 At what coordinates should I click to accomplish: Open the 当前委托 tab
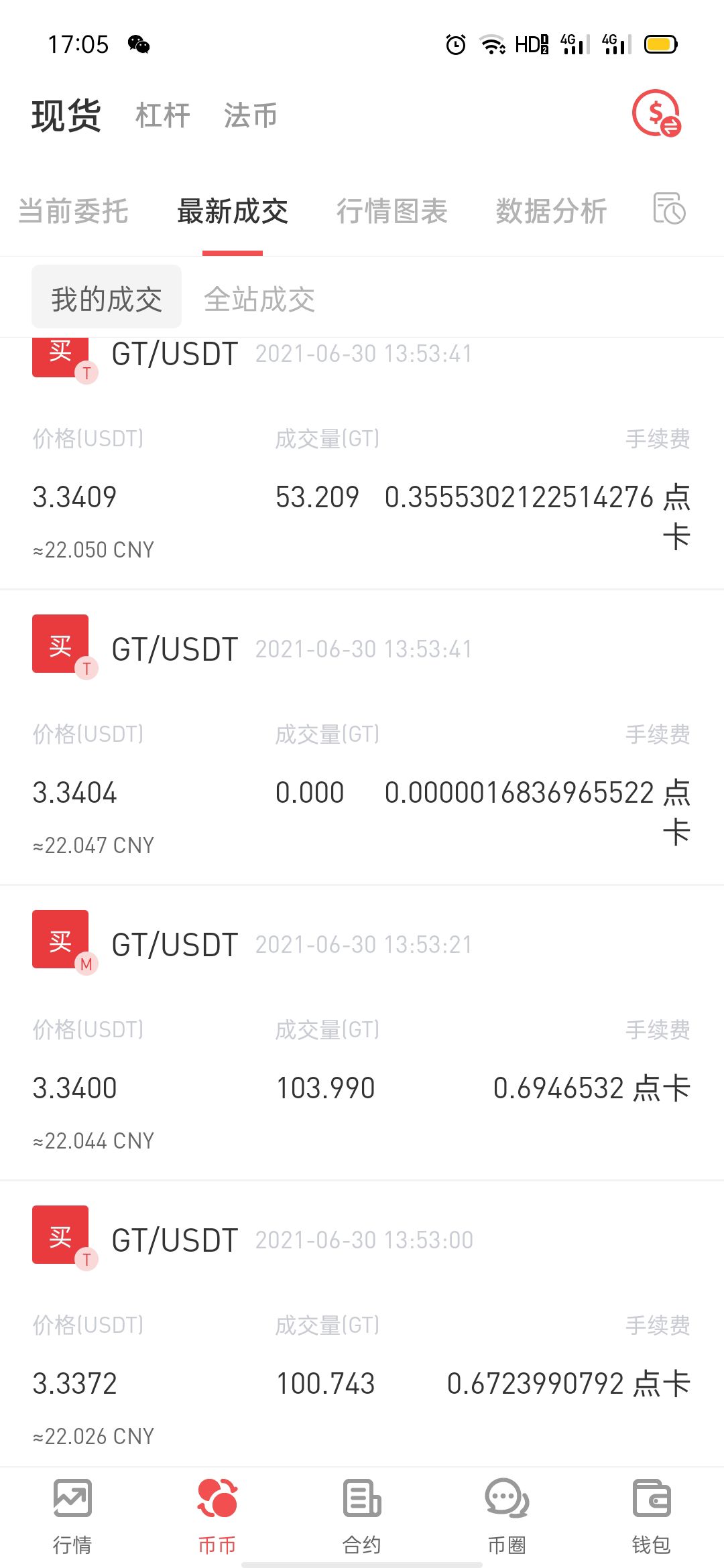74,211
